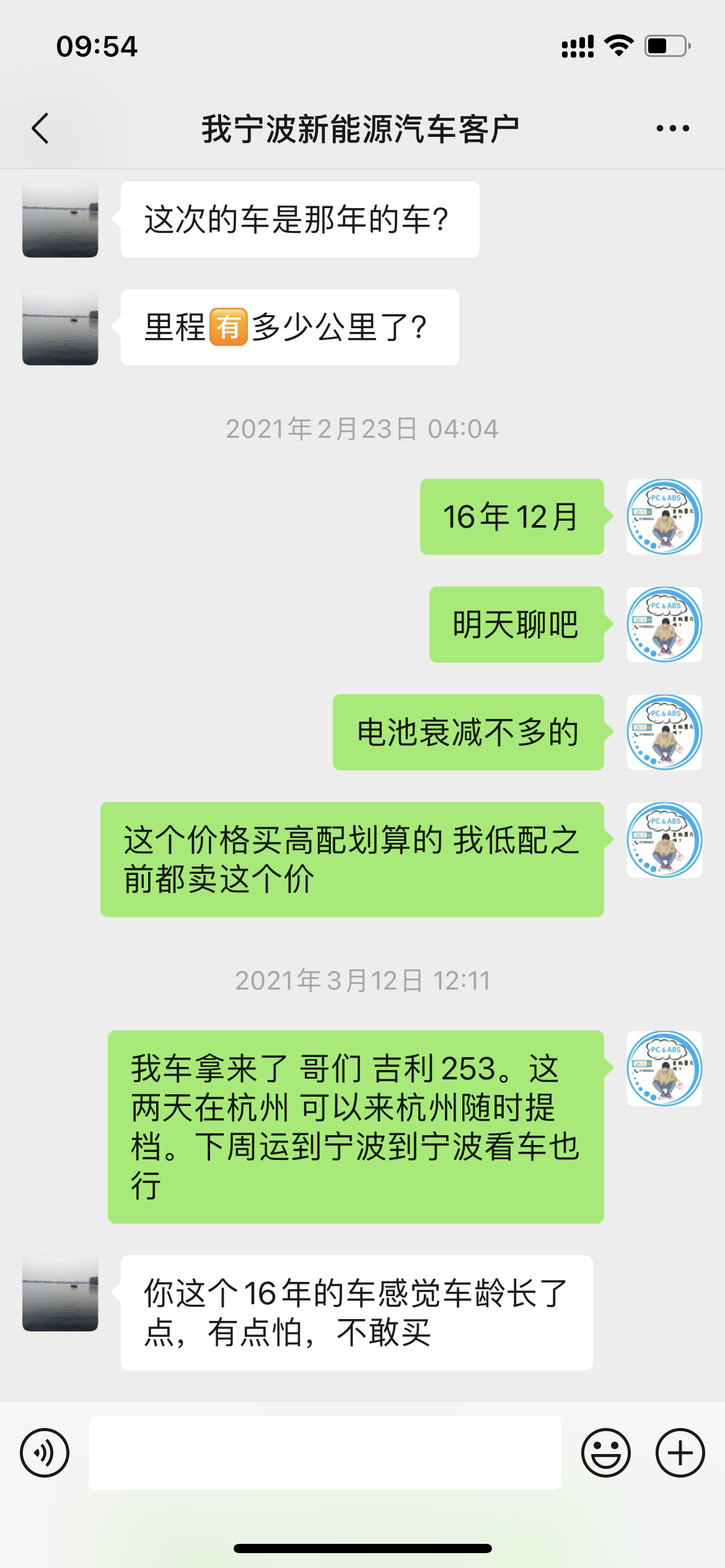Go back using the top-left arrow

(40, 129)
